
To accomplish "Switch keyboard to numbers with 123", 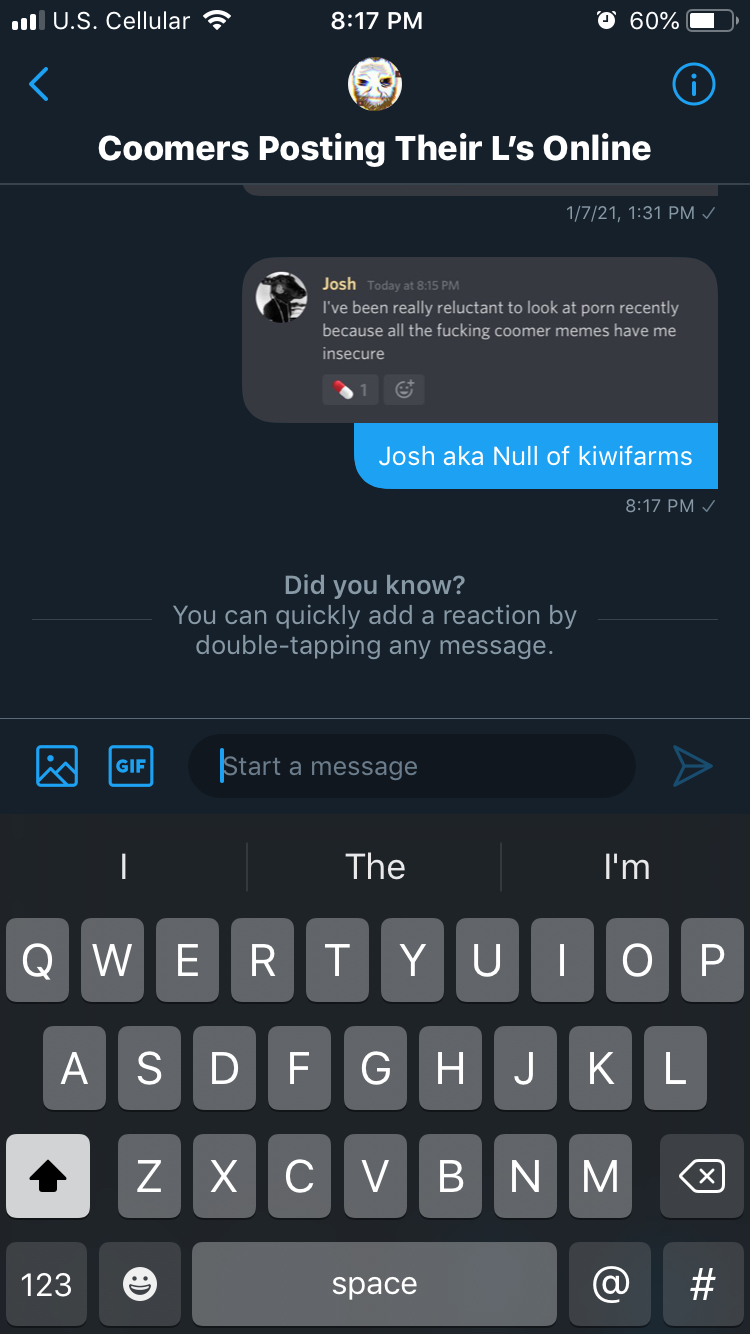I will pyautogui.click(x=47, y=1285).
